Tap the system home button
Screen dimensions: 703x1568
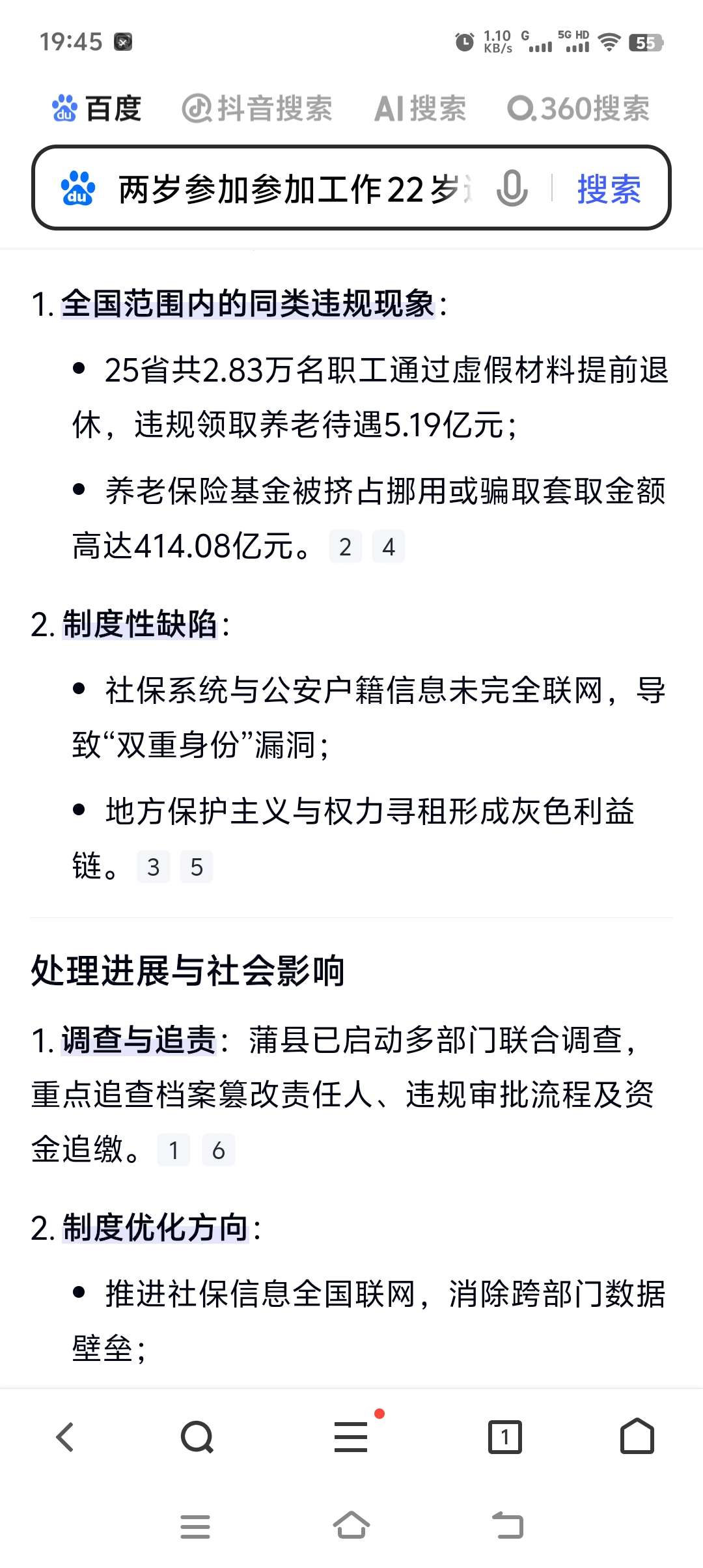pyautogui.click(x=351, y=1525)
